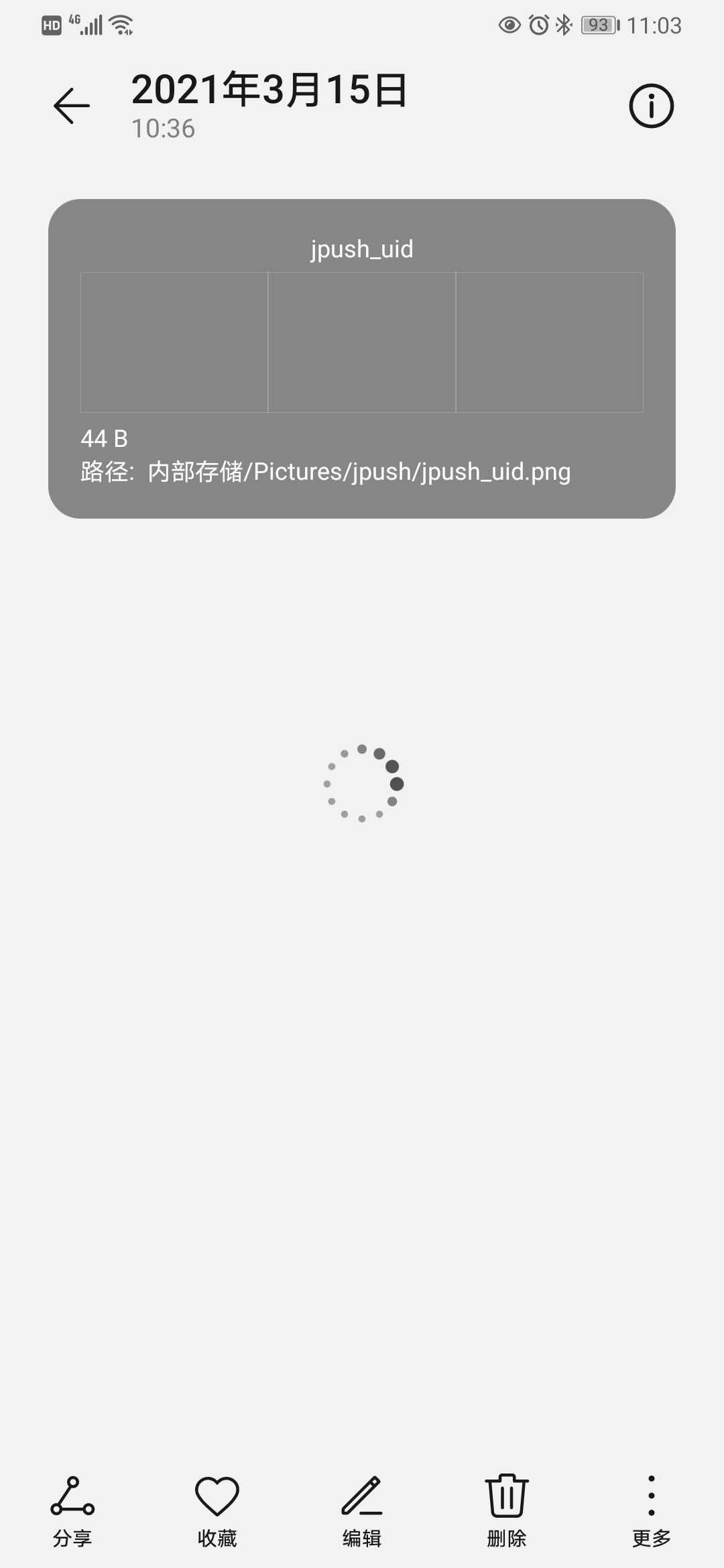Screen dimensions: 724x1568
Task: Go back using the arrow icon
Action: [72, 106]
